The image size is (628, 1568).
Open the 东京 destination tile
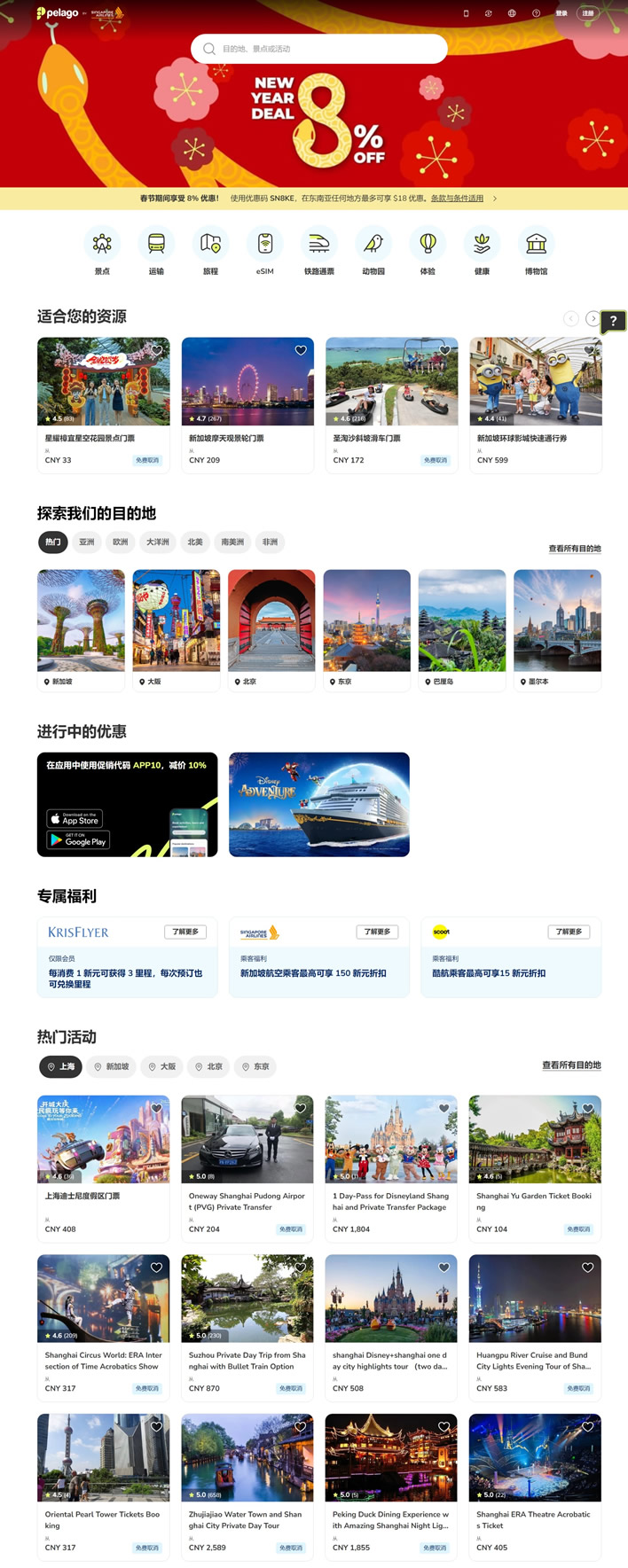coord(366,629)
